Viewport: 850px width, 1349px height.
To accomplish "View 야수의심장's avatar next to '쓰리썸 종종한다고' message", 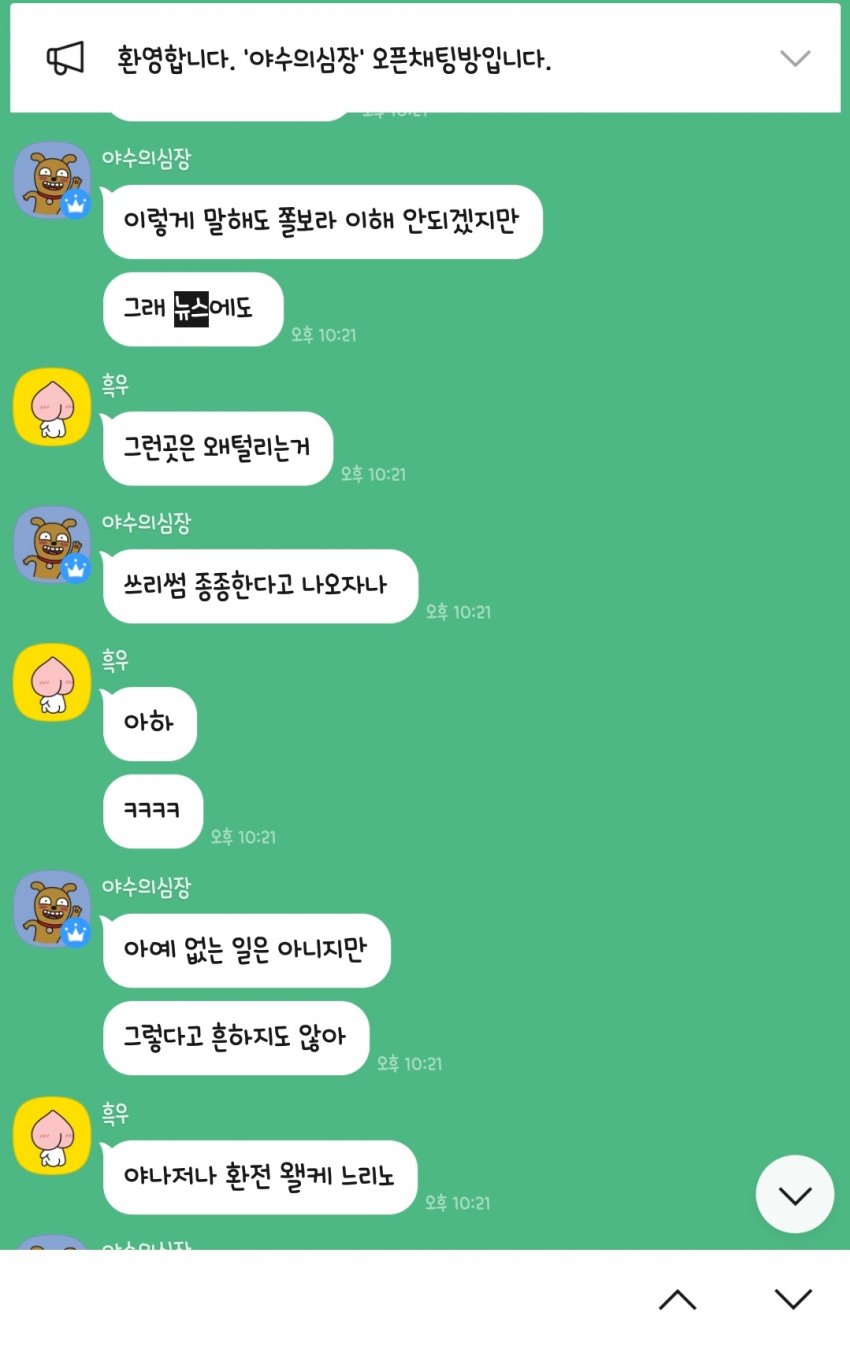I will point(52,544).
